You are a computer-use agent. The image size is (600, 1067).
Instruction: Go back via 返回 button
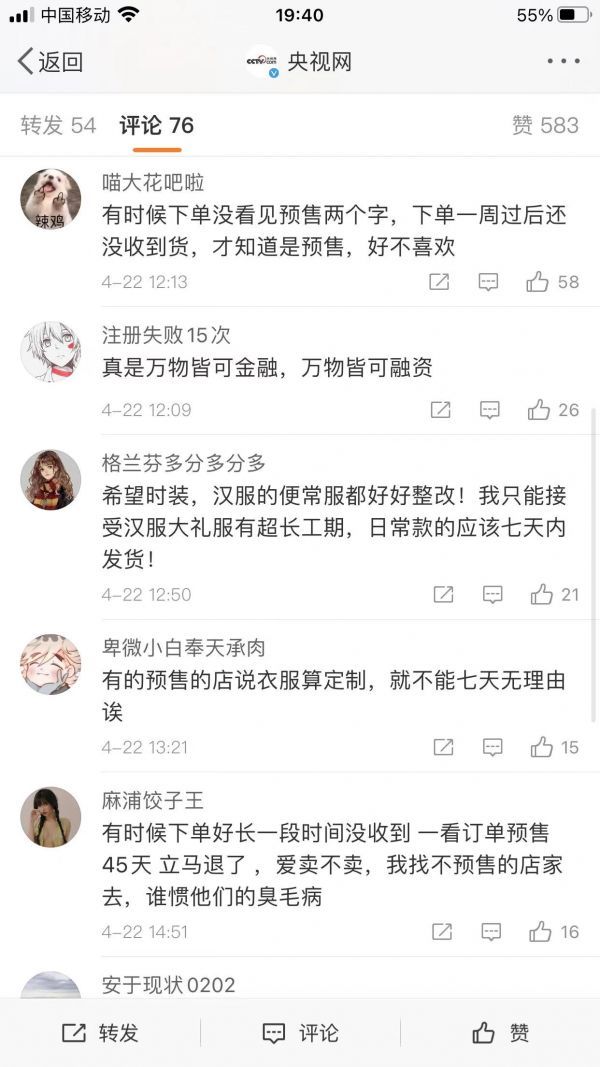click(x=50, y=61)
